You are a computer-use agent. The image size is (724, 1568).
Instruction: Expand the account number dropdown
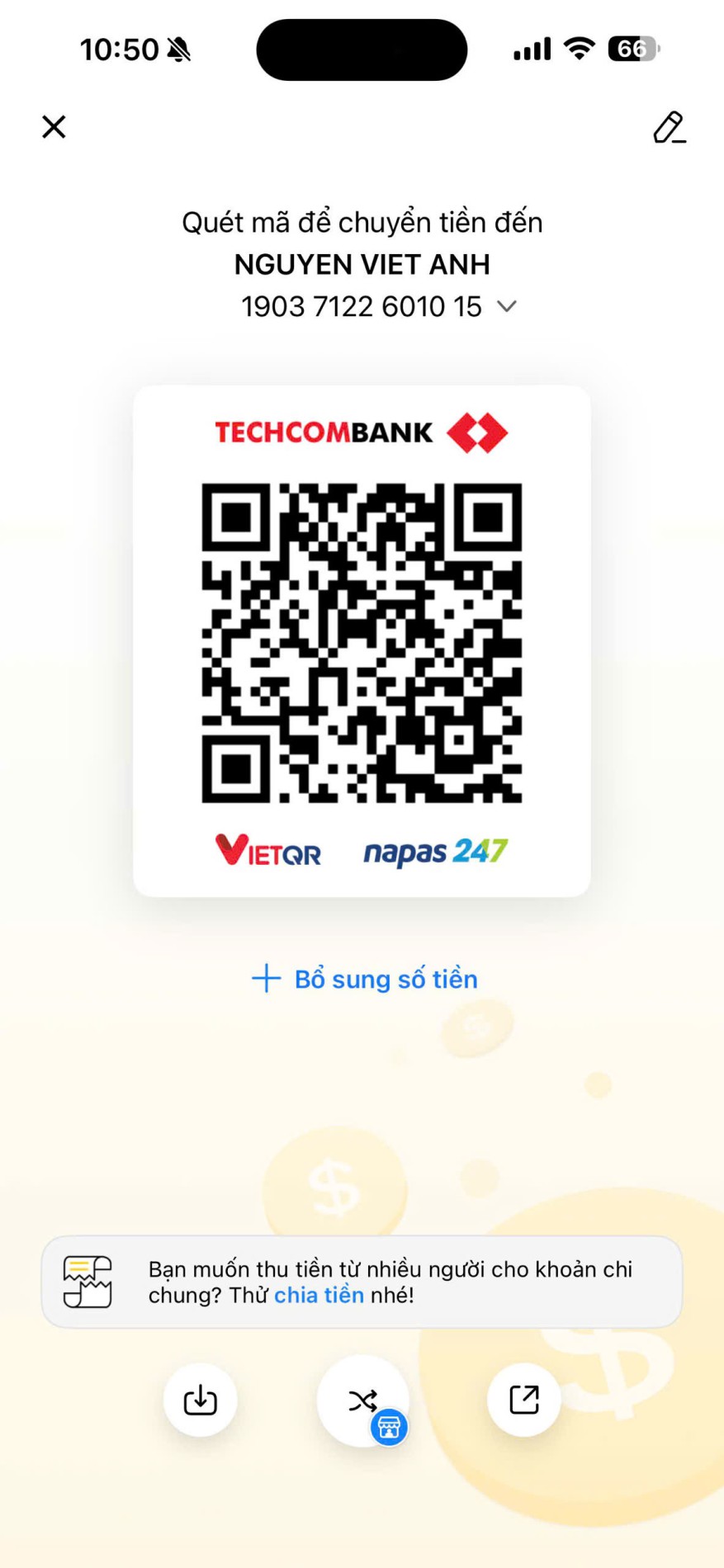(507, 307)
